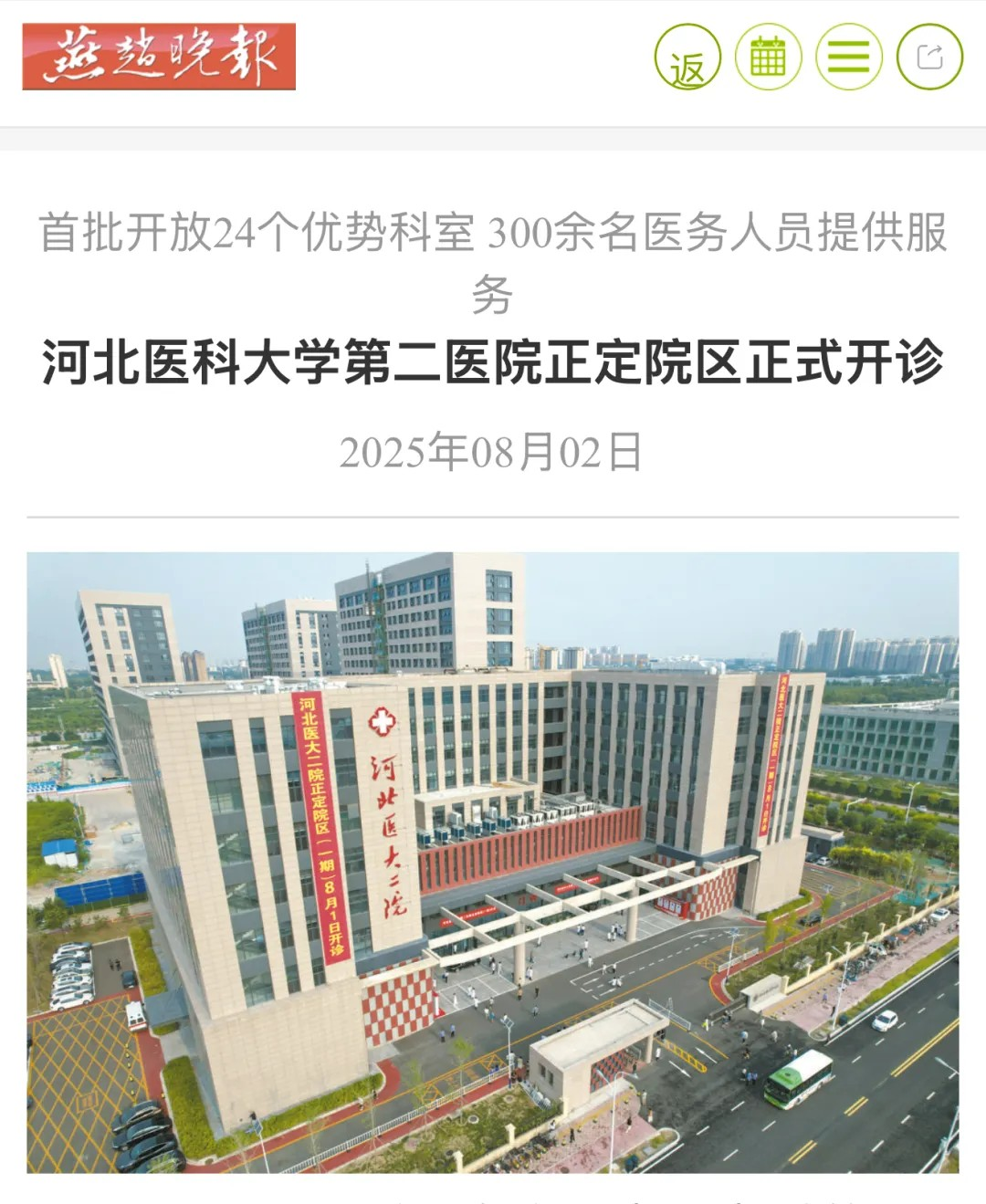Screen dimensions: 986x1204
Task: Open the hamburger menu
Action: pyautogui.click(x=849, y=58)
